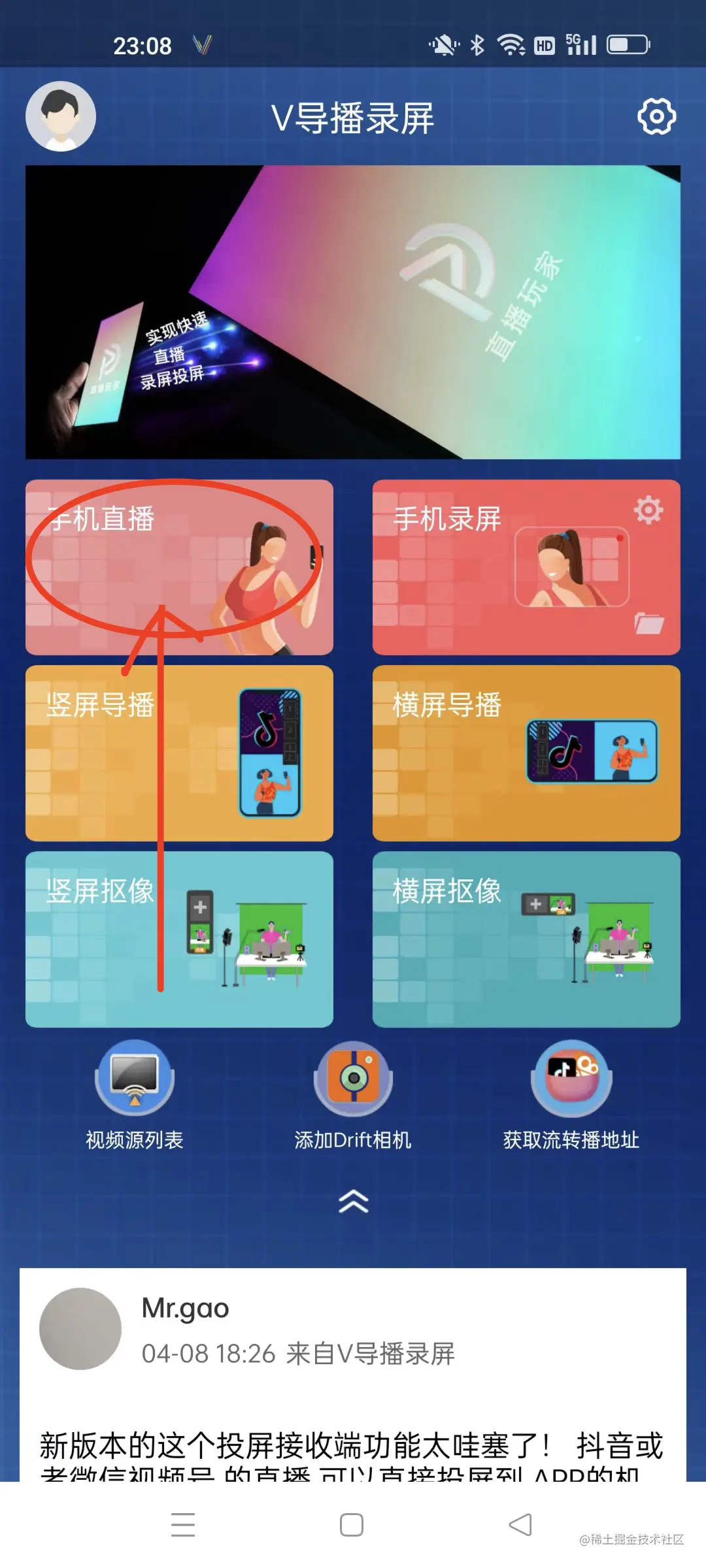Open 竖屏抠像 portrait green-screen keying

pos(179,939)
